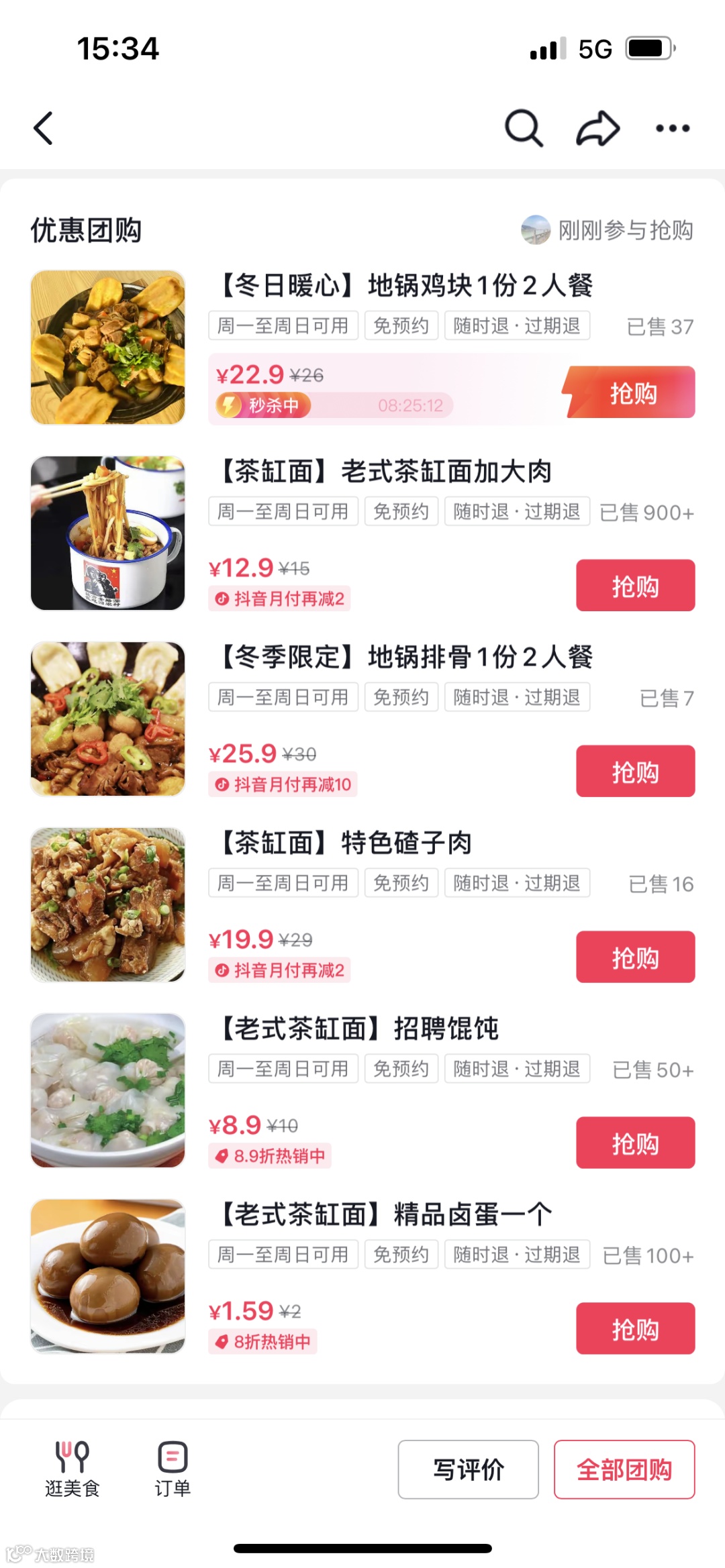Write a review with 写评价

point(468,1469)
